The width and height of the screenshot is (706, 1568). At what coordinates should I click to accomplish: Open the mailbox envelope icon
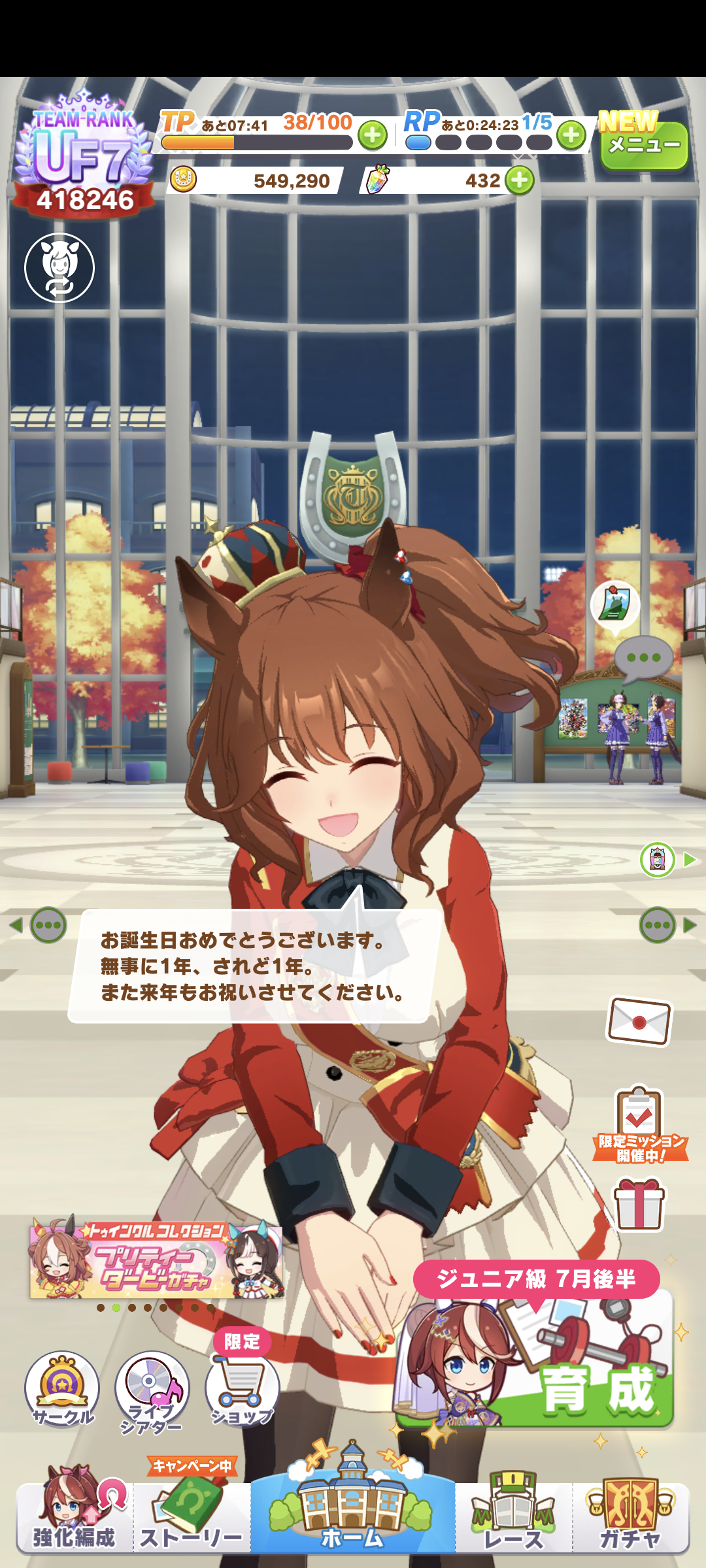(639, 1021)
